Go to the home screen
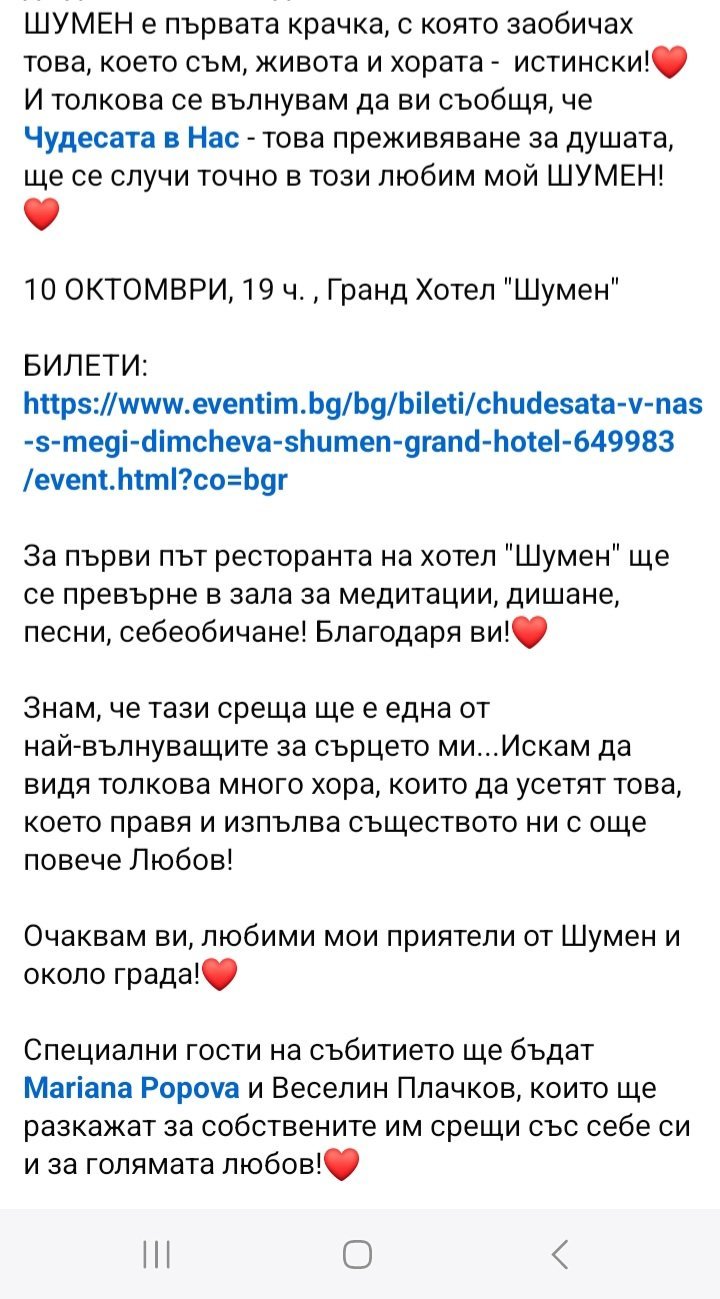Viewport: 720px width, 1299px height. pyautogui.click(x=358, y=1254)
